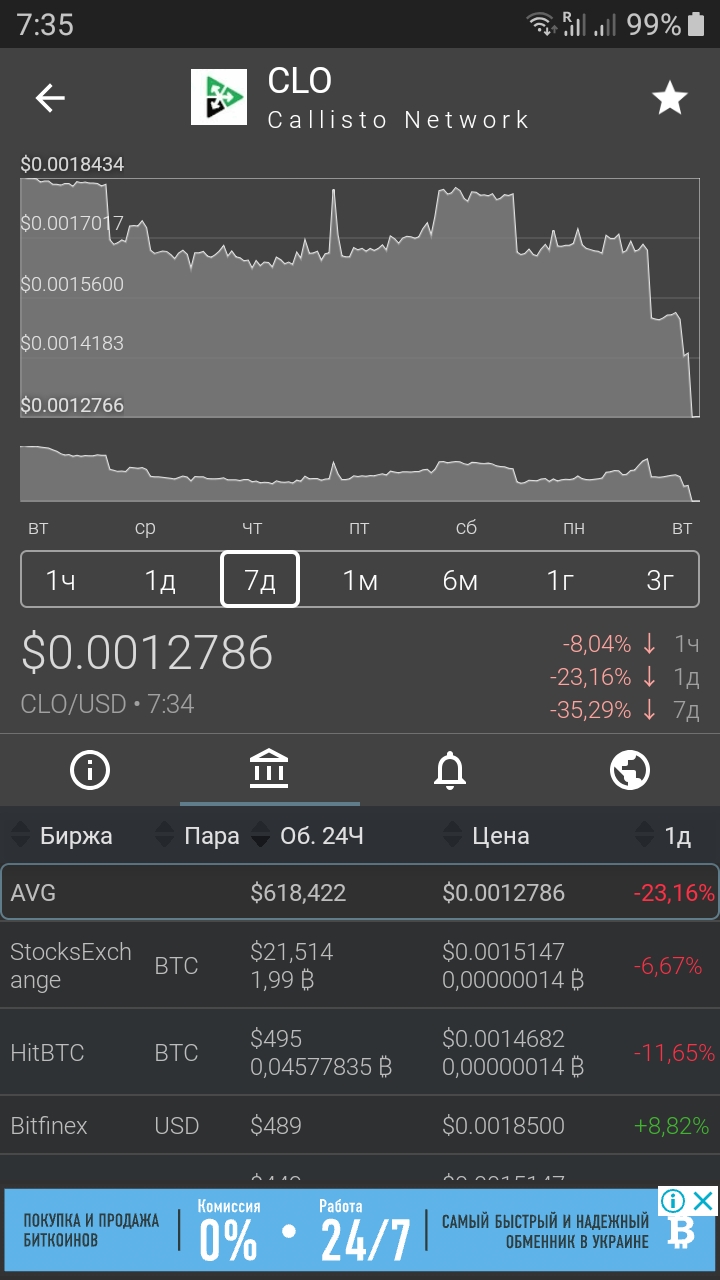Toggle the favorite star for CLO
Viewport: 720px width, 1280px height.
coord(669,98)
